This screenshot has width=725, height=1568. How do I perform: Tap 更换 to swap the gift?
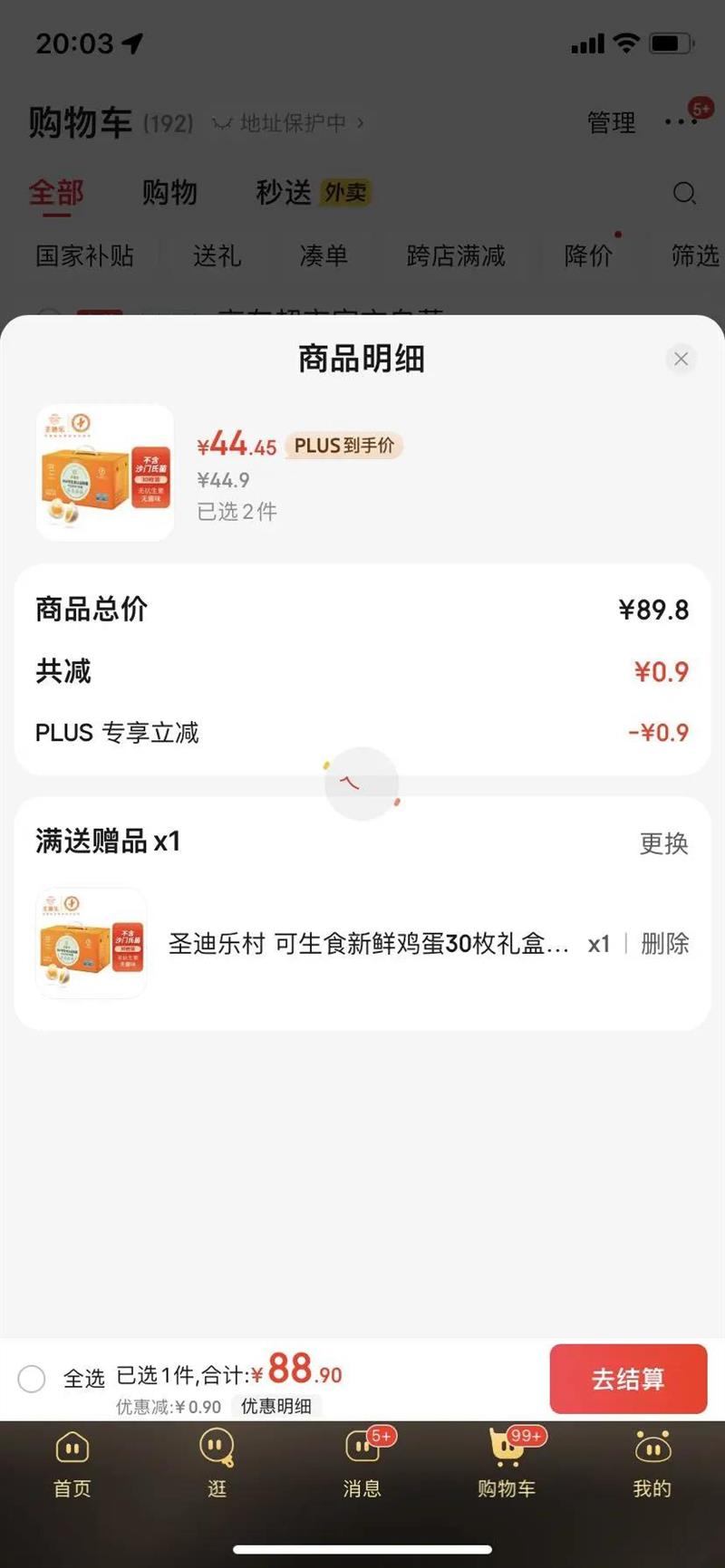[663, 843]
